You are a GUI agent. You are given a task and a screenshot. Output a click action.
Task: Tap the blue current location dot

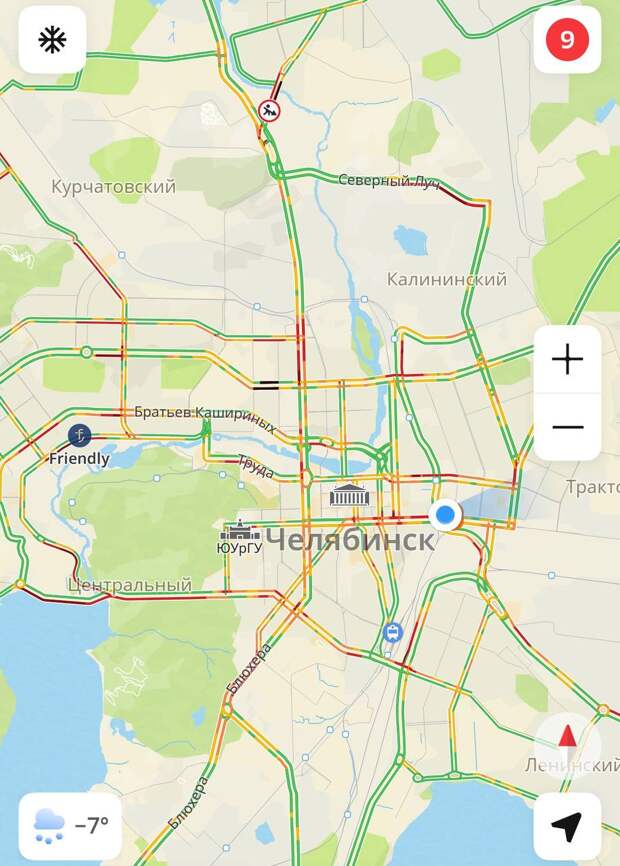(x=445, y=515)
